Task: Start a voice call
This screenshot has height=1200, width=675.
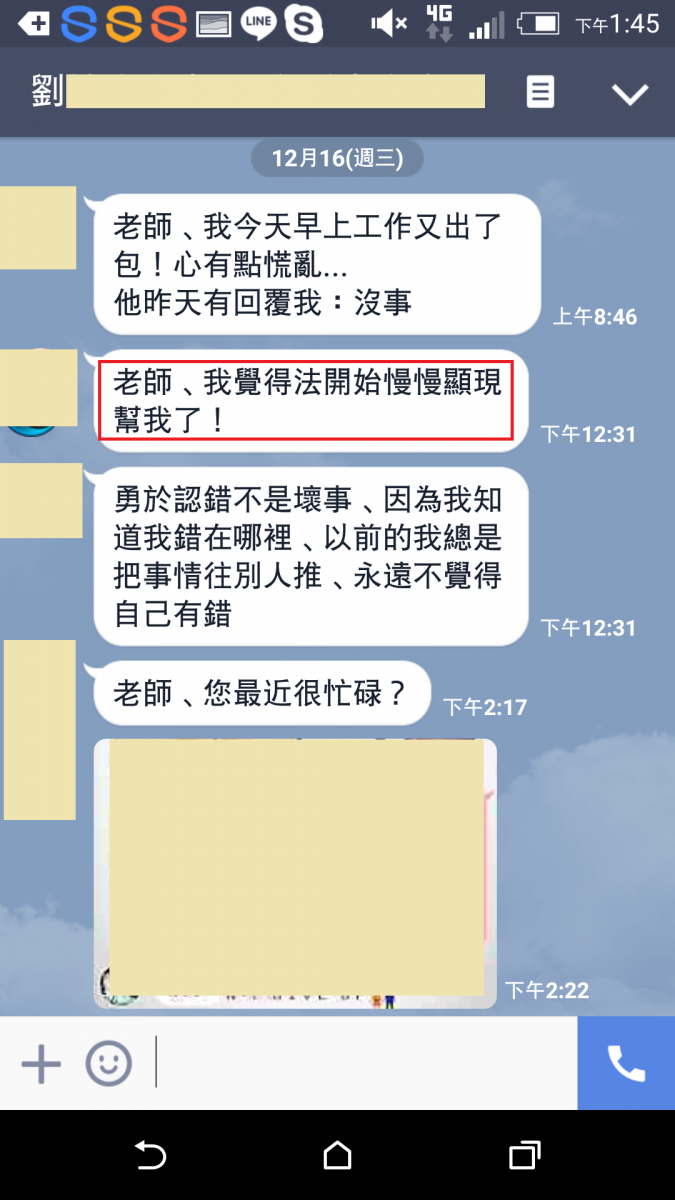Action: [626, 1063]
